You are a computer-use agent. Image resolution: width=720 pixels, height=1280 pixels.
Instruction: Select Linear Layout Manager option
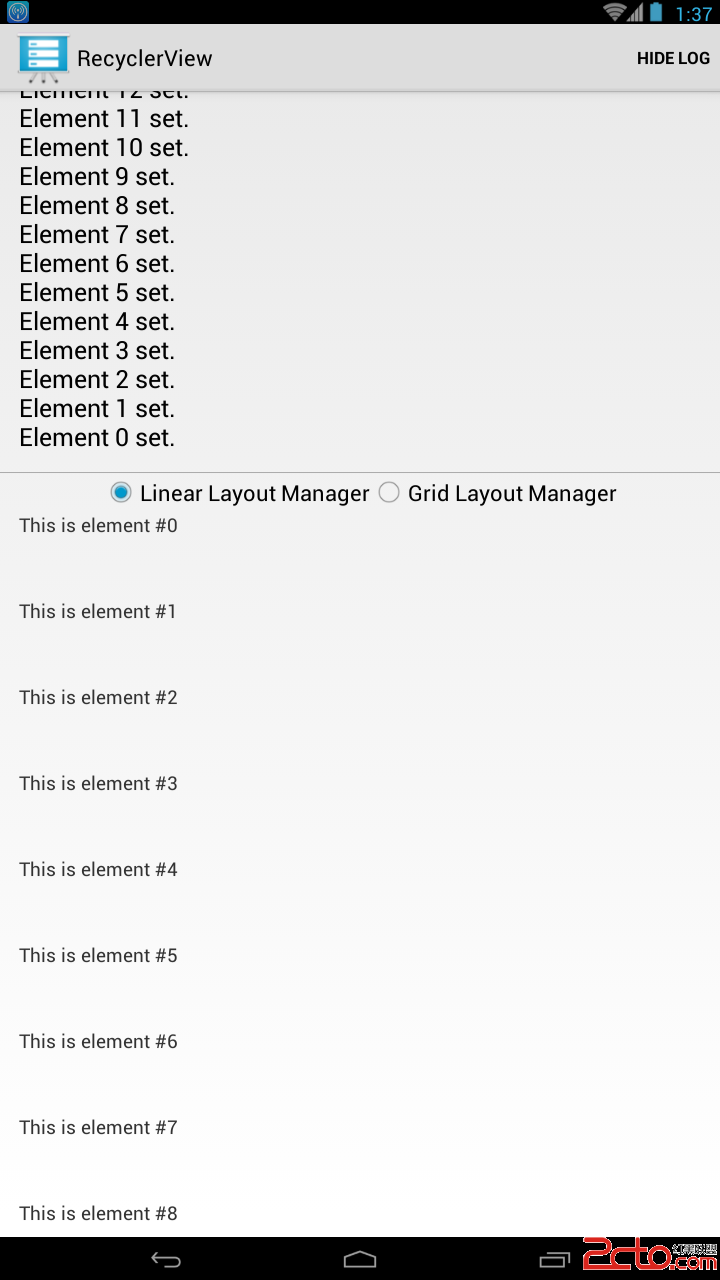point(240,493)
